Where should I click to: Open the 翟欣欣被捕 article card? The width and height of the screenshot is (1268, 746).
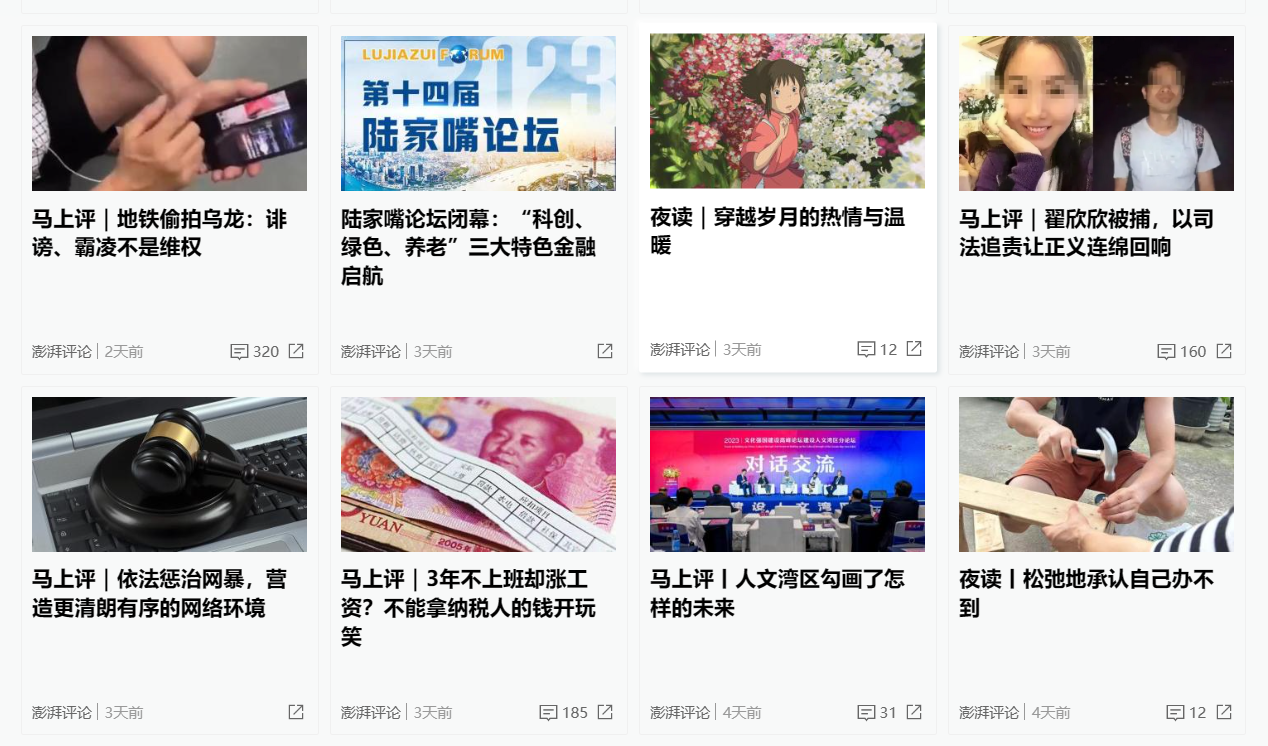[x=1086, y=232]
